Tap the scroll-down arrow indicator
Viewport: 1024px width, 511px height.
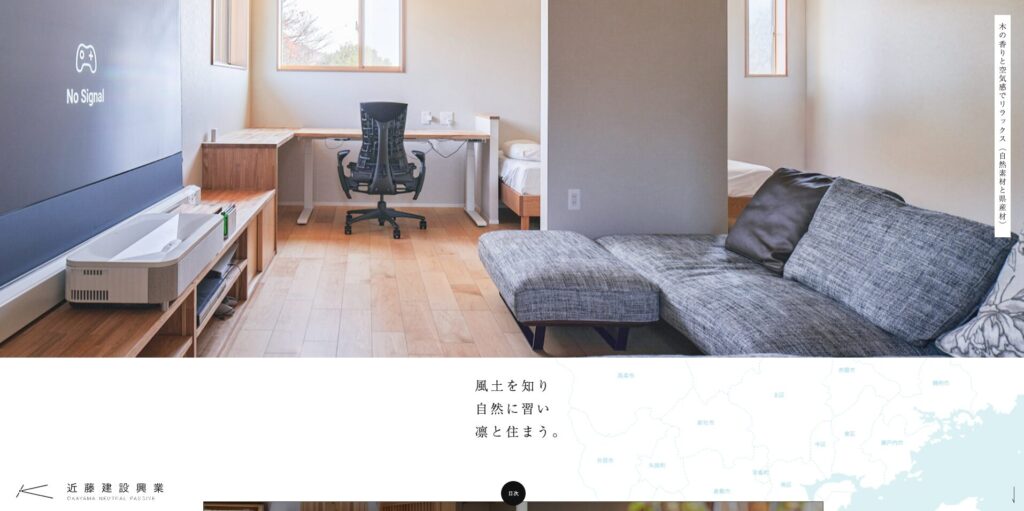[x=1013, y=494]
